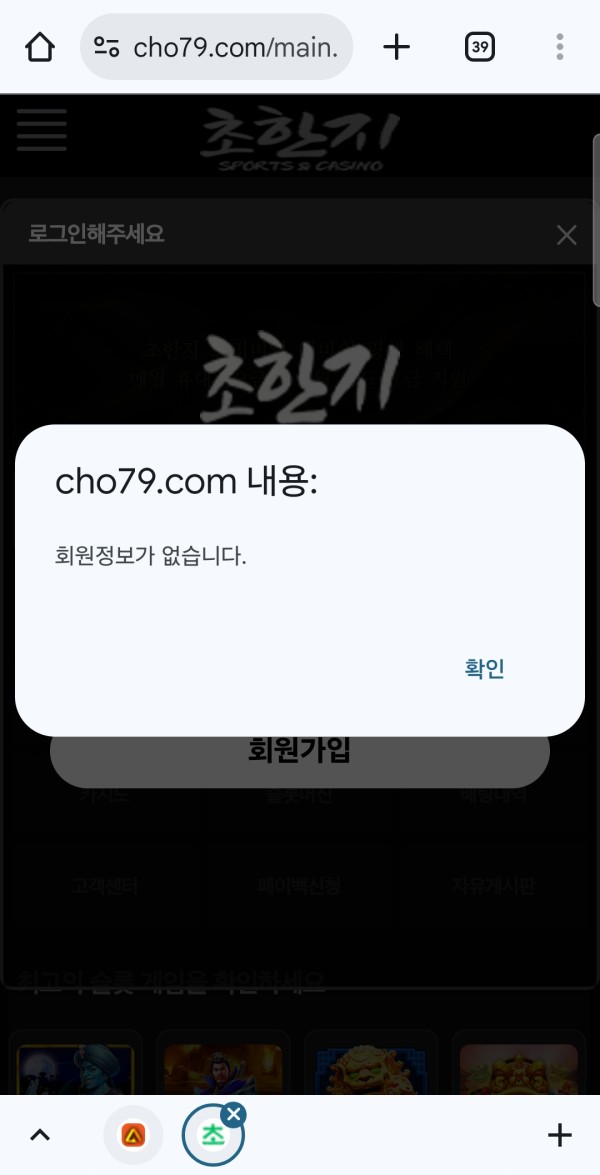Switch to the orange triangle icon tab
Screen dimensions: 600x1175
point(134,1135)
